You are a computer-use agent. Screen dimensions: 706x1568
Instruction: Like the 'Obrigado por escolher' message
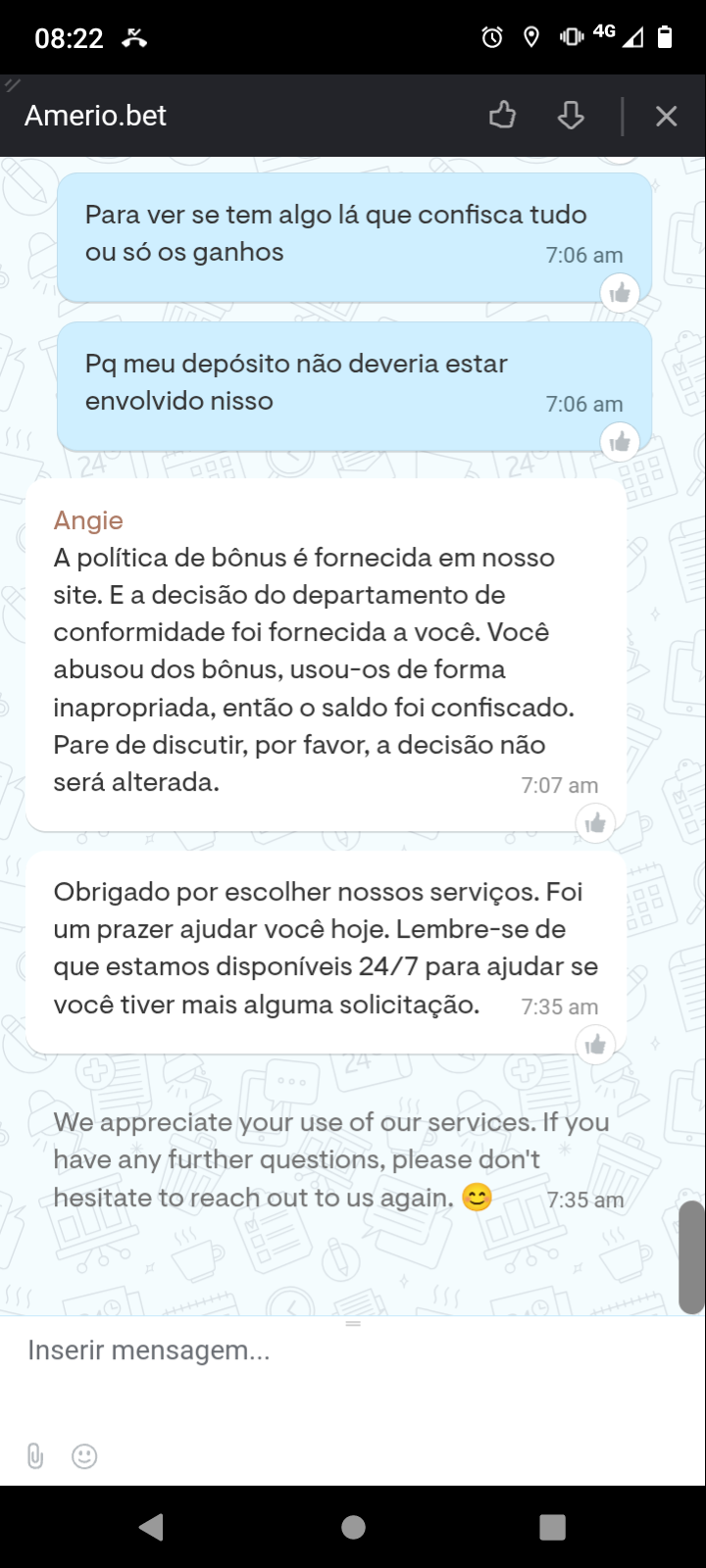595,1045
